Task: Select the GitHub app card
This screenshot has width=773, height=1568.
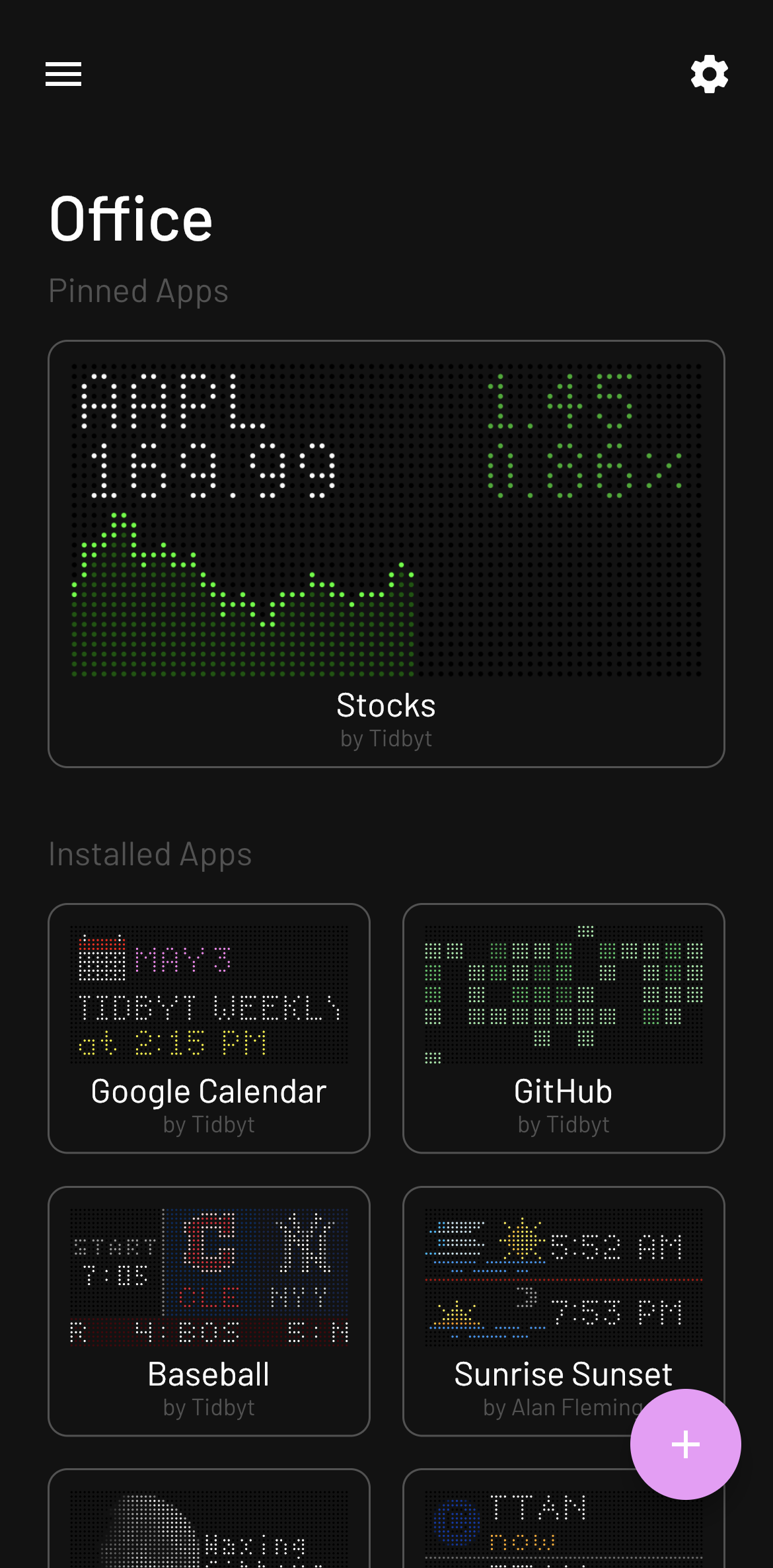Action: pyautogui.click(x=564, y=1028)
